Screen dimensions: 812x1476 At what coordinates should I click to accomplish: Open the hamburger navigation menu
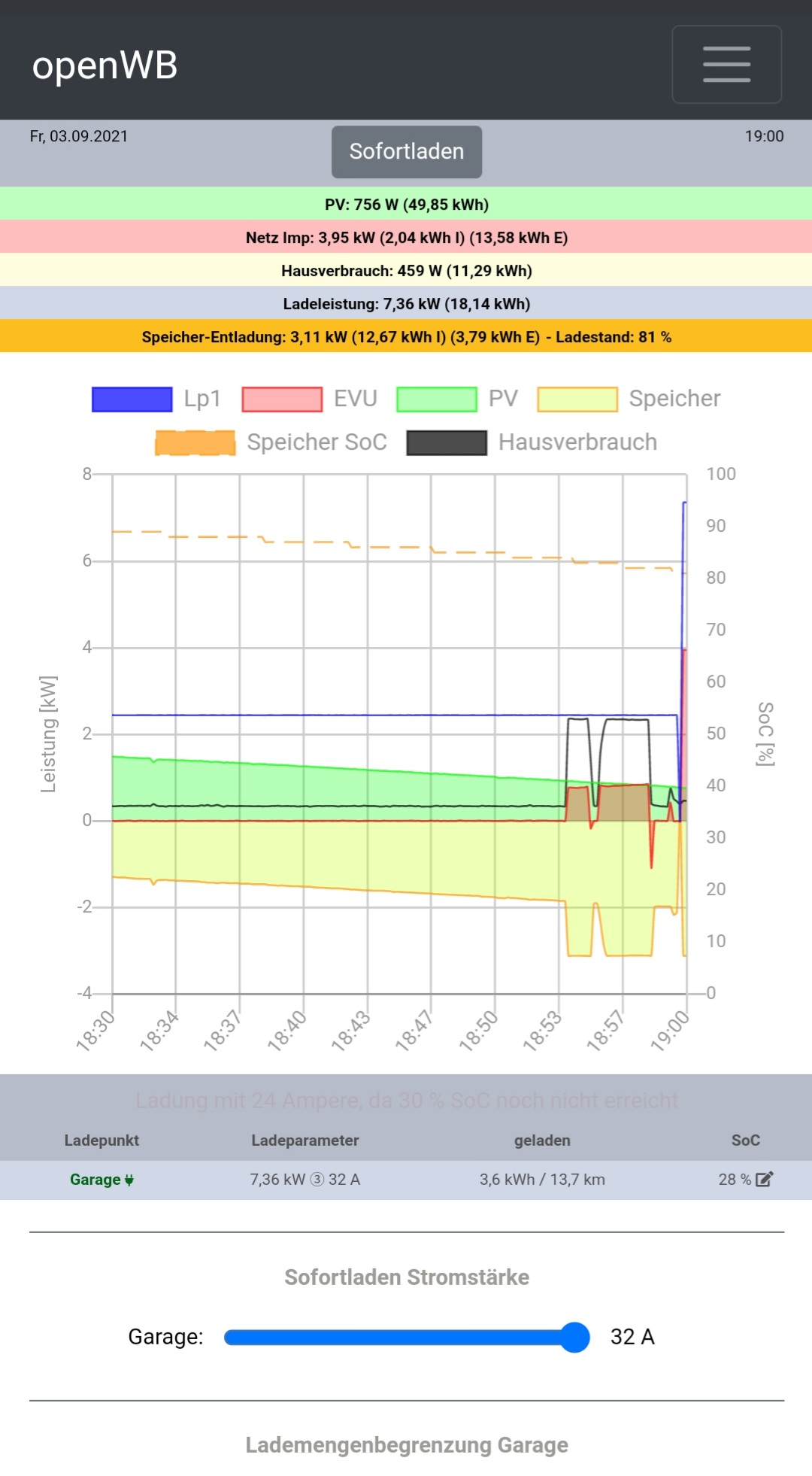click(x=726, y=65)
